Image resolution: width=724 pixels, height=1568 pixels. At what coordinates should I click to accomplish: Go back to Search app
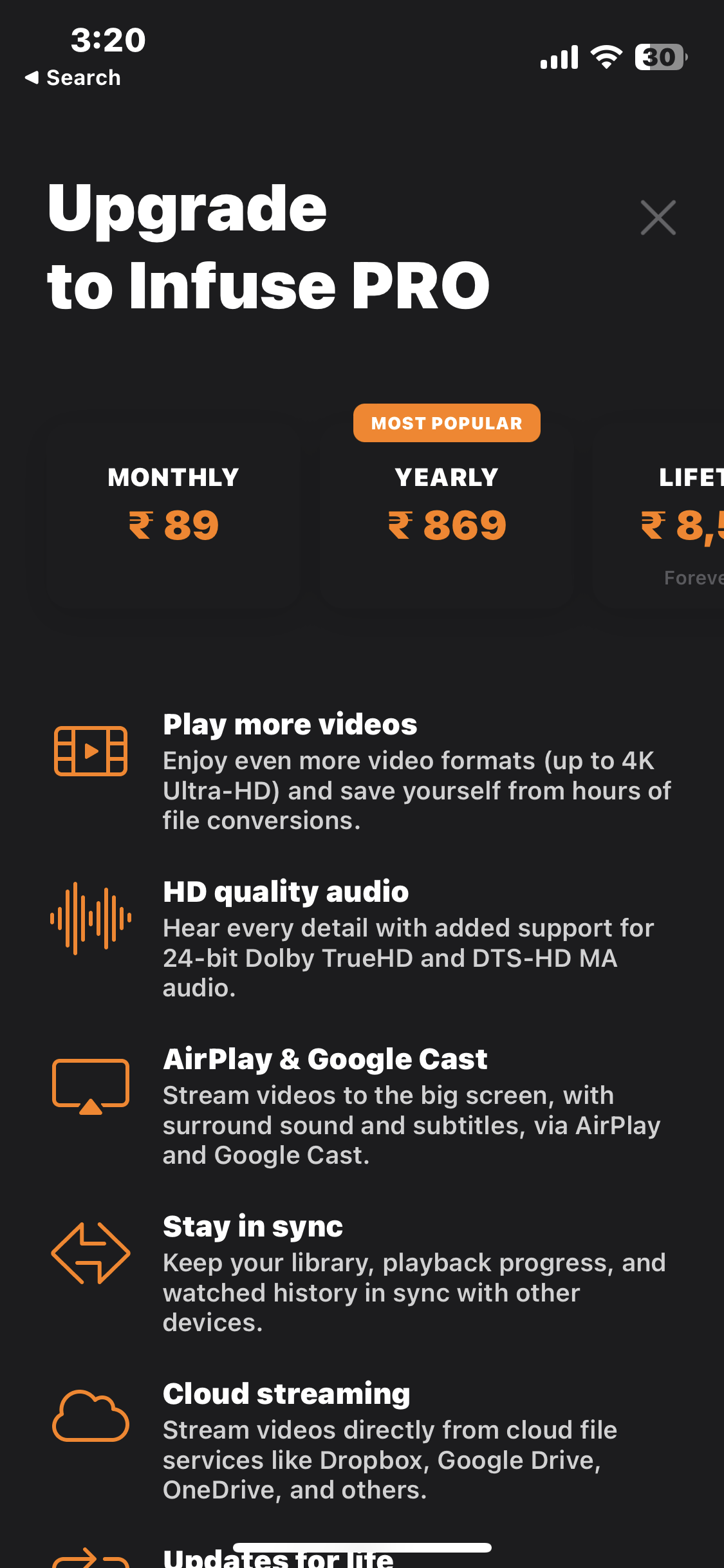click(73, 78)
